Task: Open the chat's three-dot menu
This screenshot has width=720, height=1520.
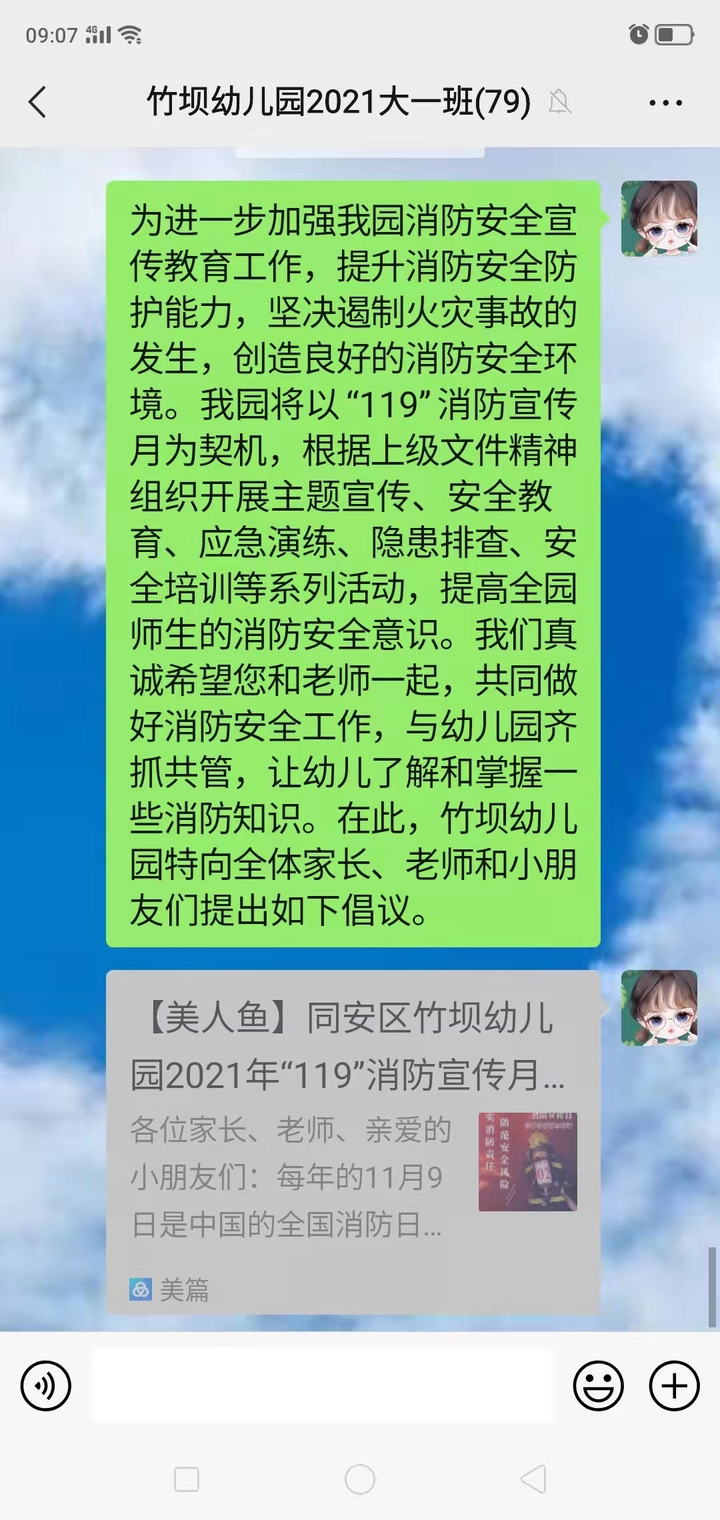Action: click(665, 102)
